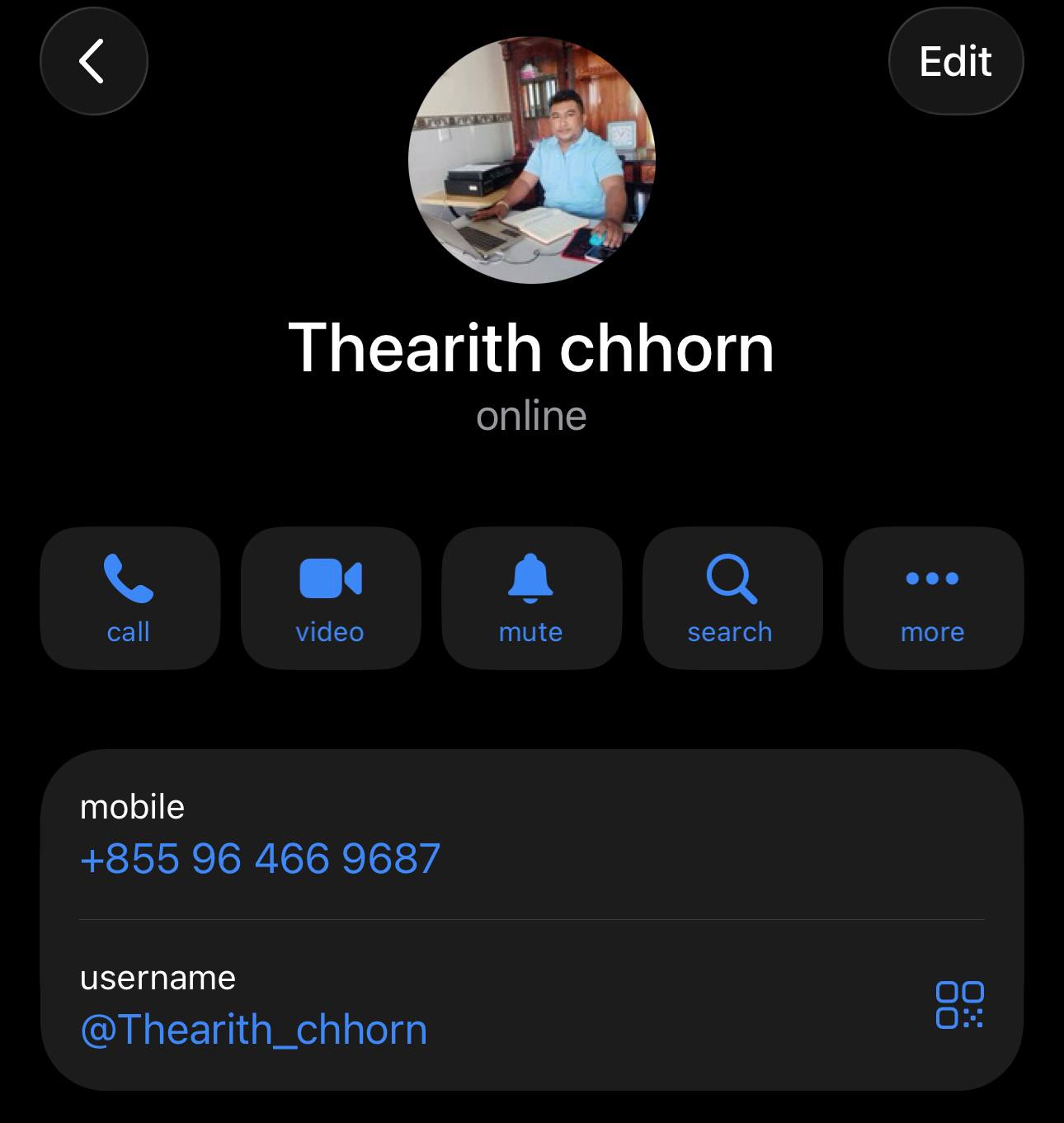
Task: Open the more options menu
Action: coord(933,598)
